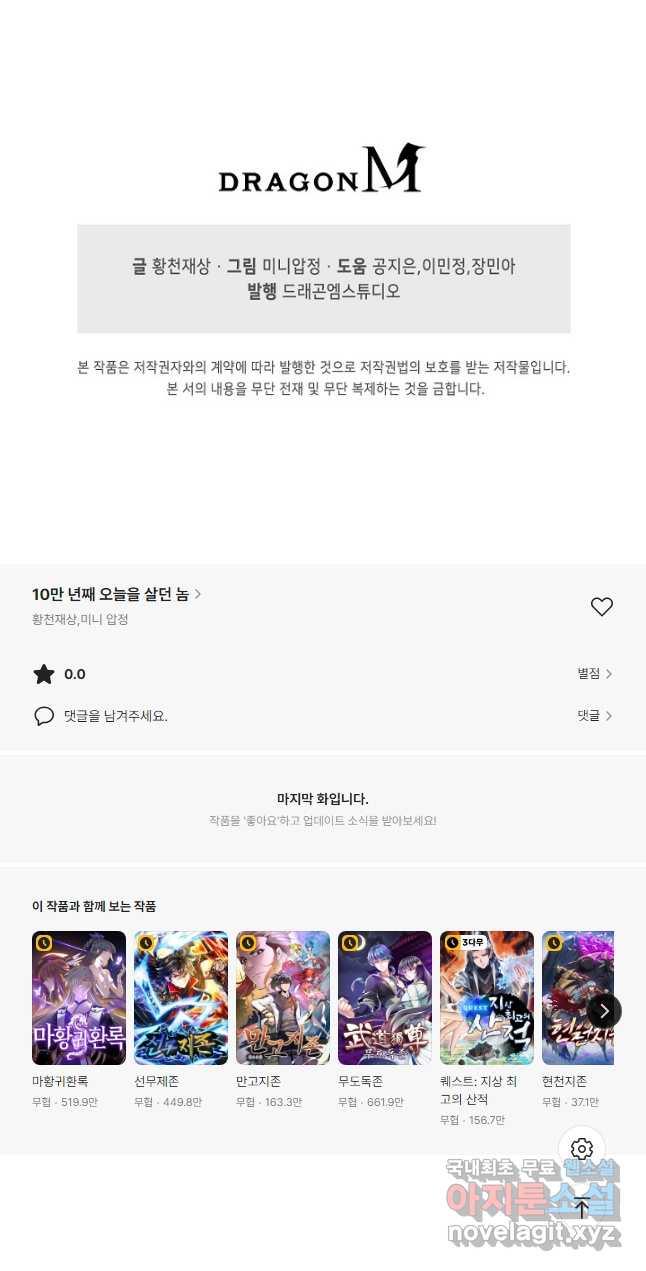This screenshot has width=646, height=1271.
Task: Open the recommended title 퀘스트: 지상 최고의 산적
Action: [x=487, y=998]
